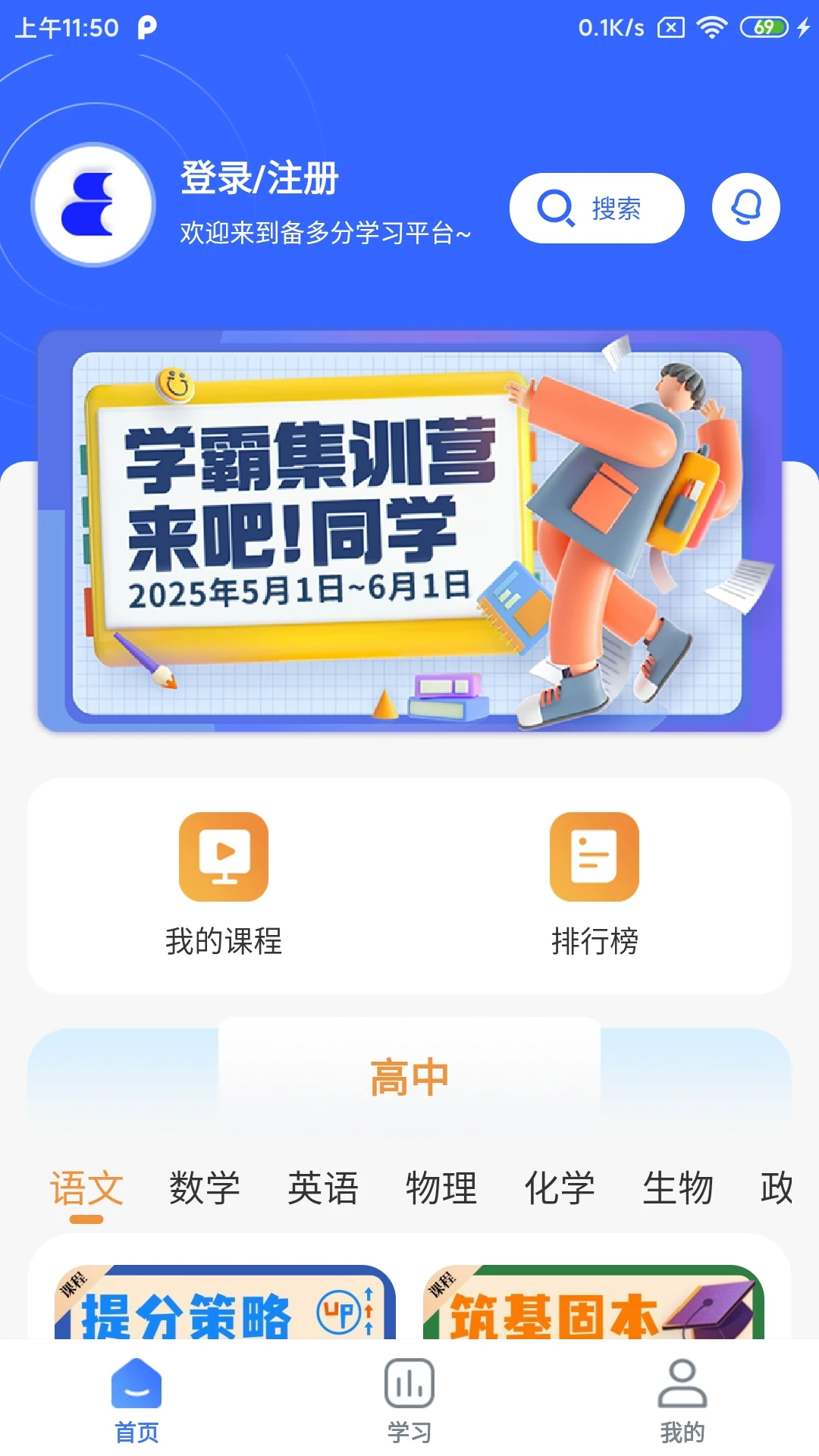819x1456 pixels.
Task: Open the 学霸集训营 promotional banner
Action: pos(409,531)
